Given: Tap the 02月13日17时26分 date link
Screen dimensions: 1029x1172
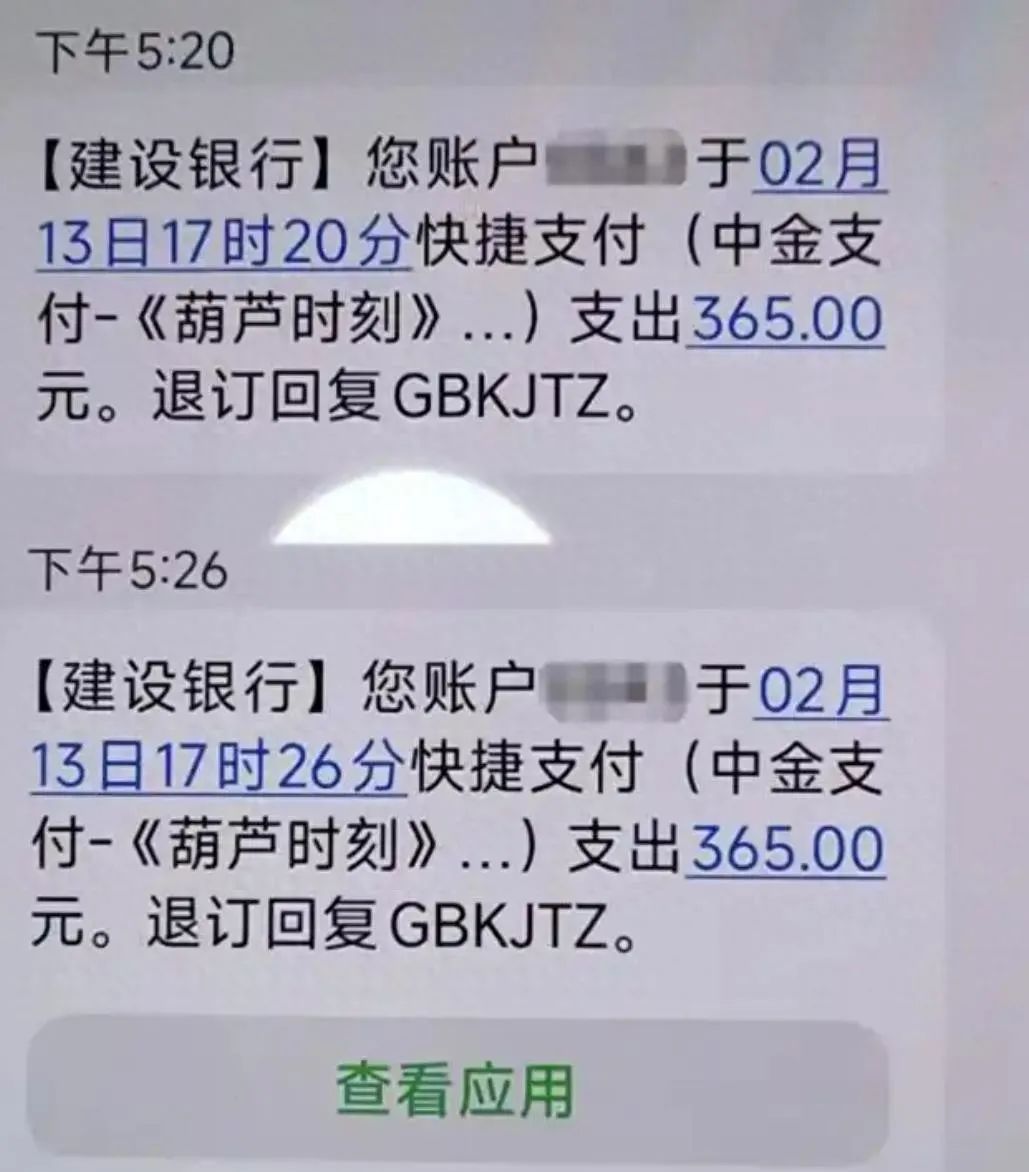Looking at the screenshot, I should (218, 769).
